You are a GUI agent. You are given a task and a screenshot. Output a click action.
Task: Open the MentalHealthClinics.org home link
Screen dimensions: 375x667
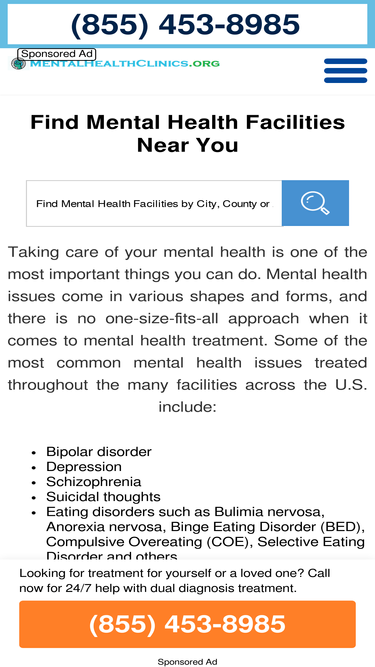click(115, 64)
